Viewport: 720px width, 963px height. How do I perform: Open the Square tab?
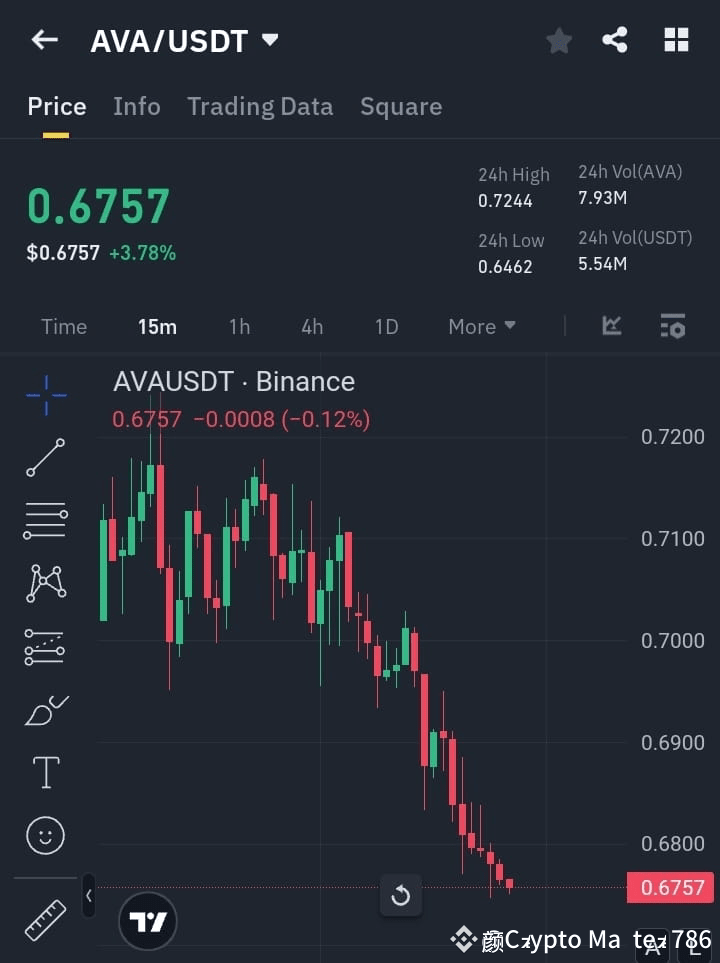point(400,106)
